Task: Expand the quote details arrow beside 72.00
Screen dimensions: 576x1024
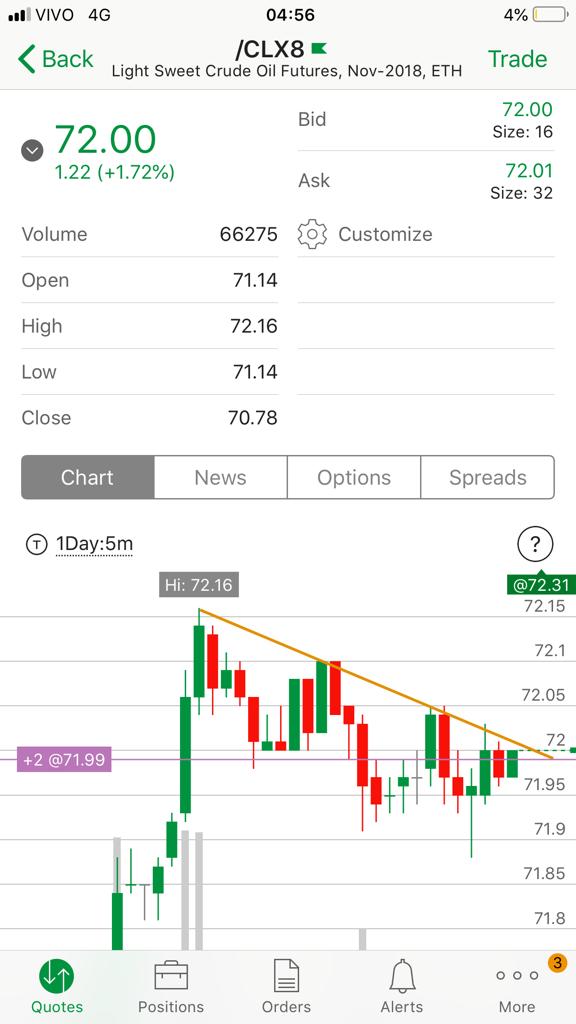Action: pyautogui.click(x=32, y=151)
